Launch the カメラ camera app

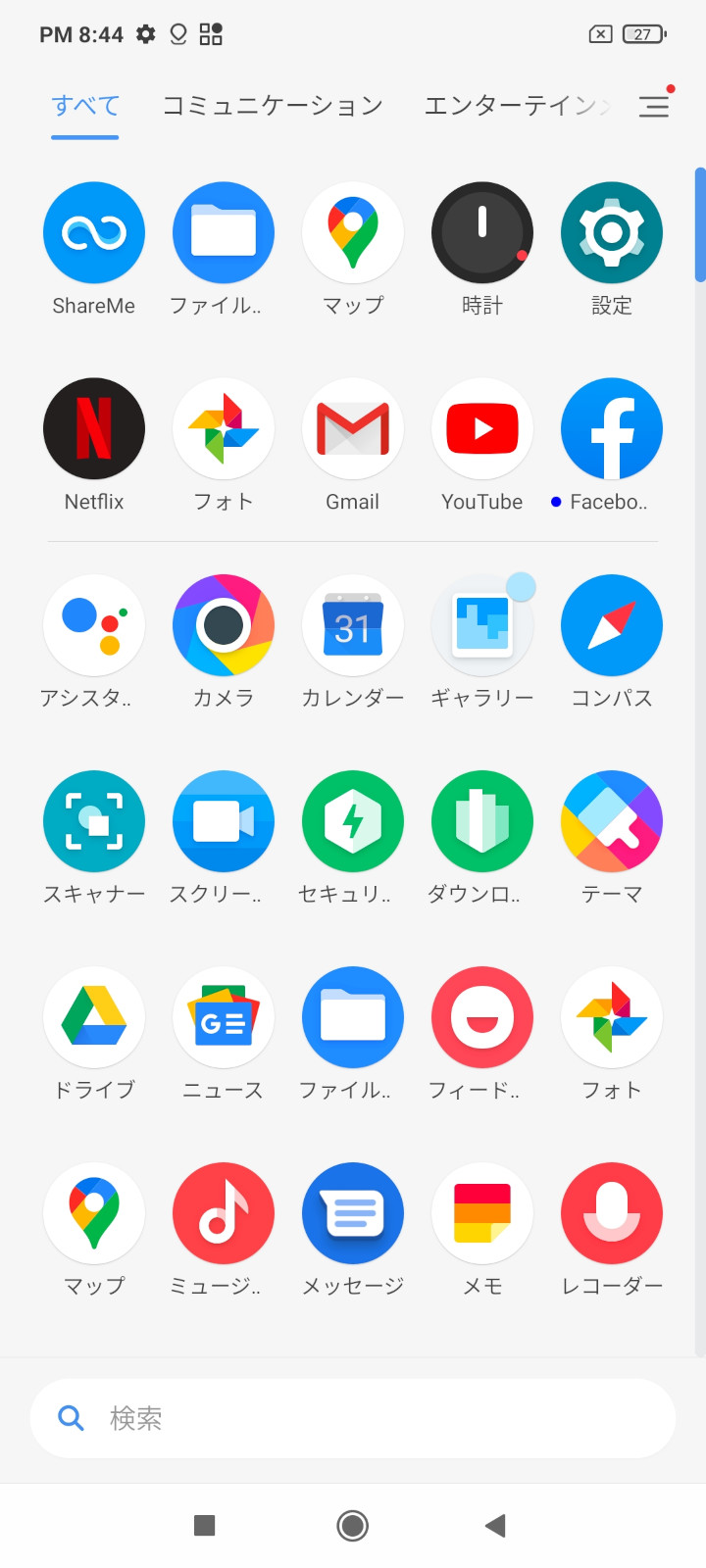224,625
